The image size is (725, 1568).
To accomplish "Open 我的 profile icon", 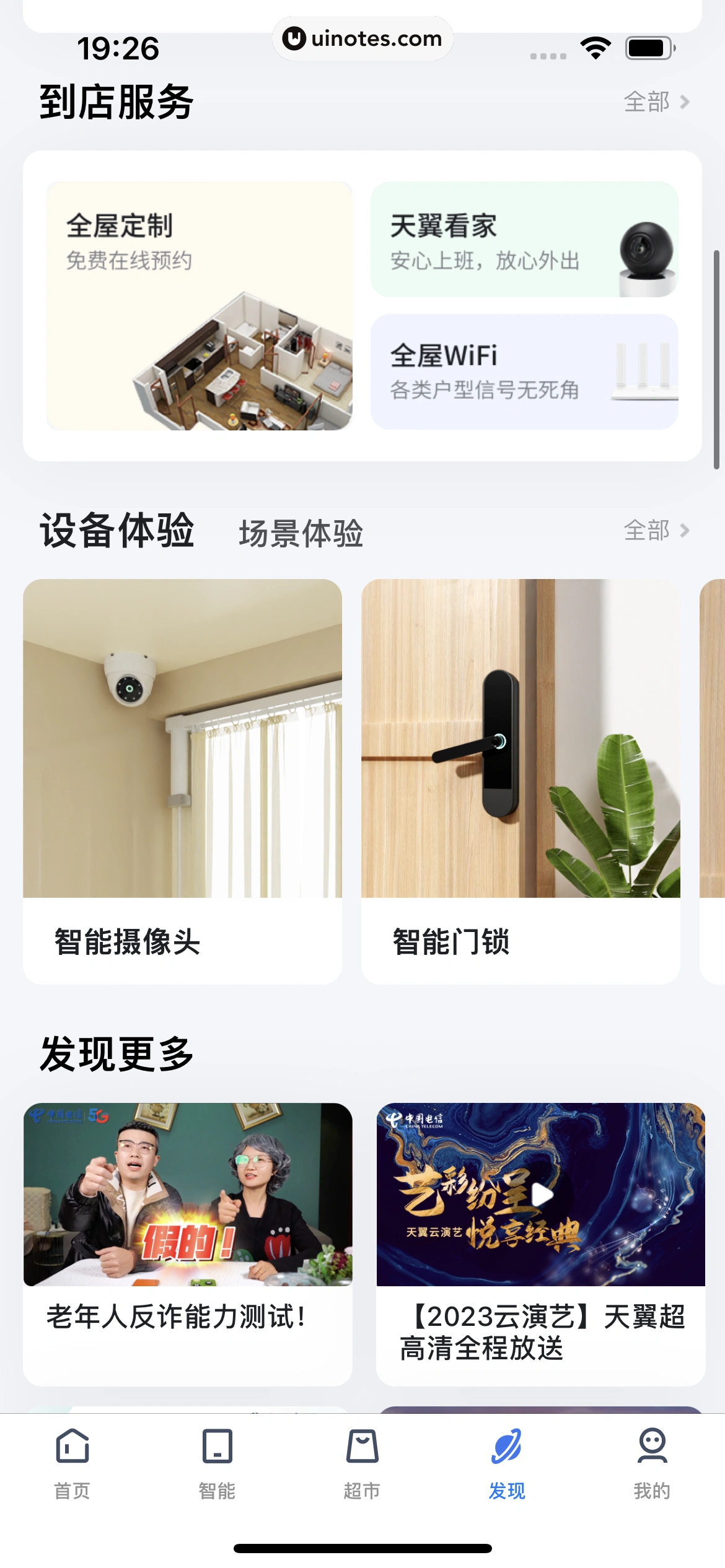I will 652,1449.
